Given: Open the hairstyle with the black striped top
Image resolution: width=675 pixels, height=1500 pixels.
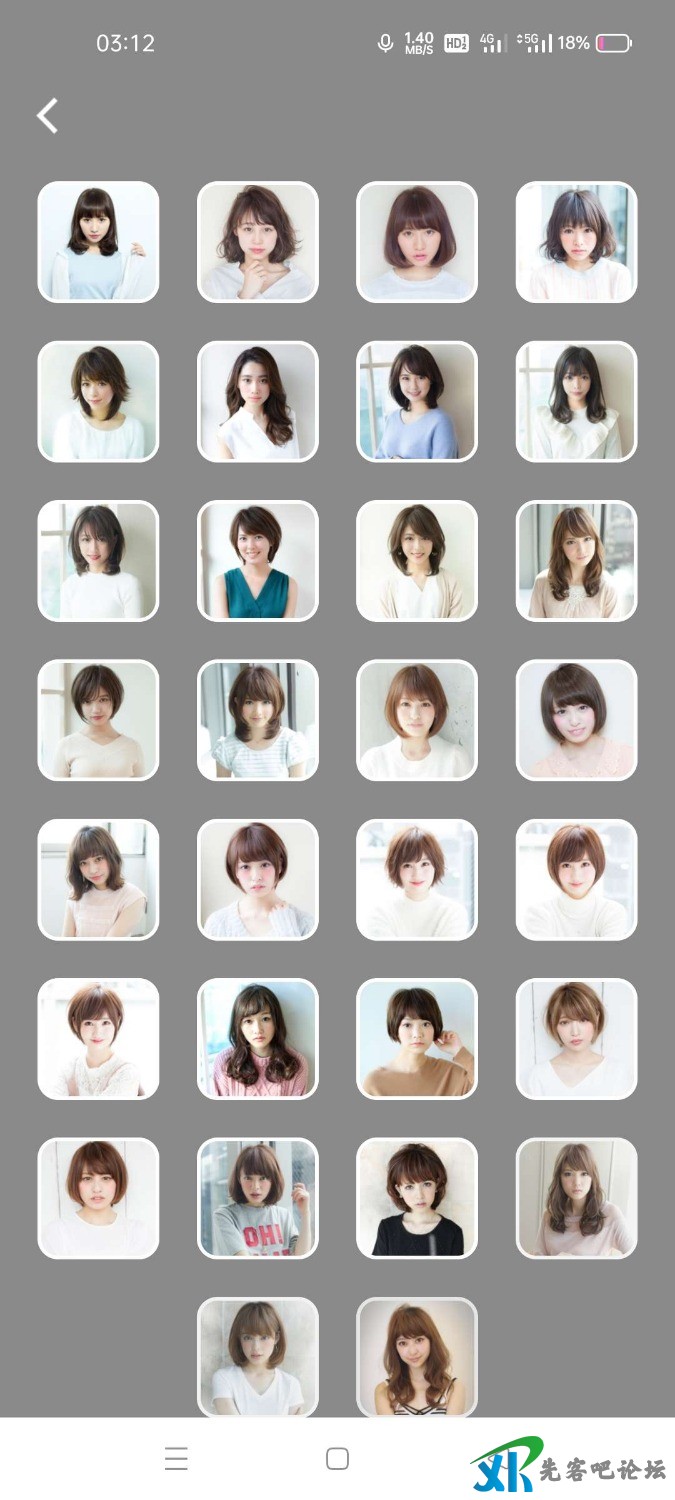Looking at the screenshot, I should (417, 1357).
